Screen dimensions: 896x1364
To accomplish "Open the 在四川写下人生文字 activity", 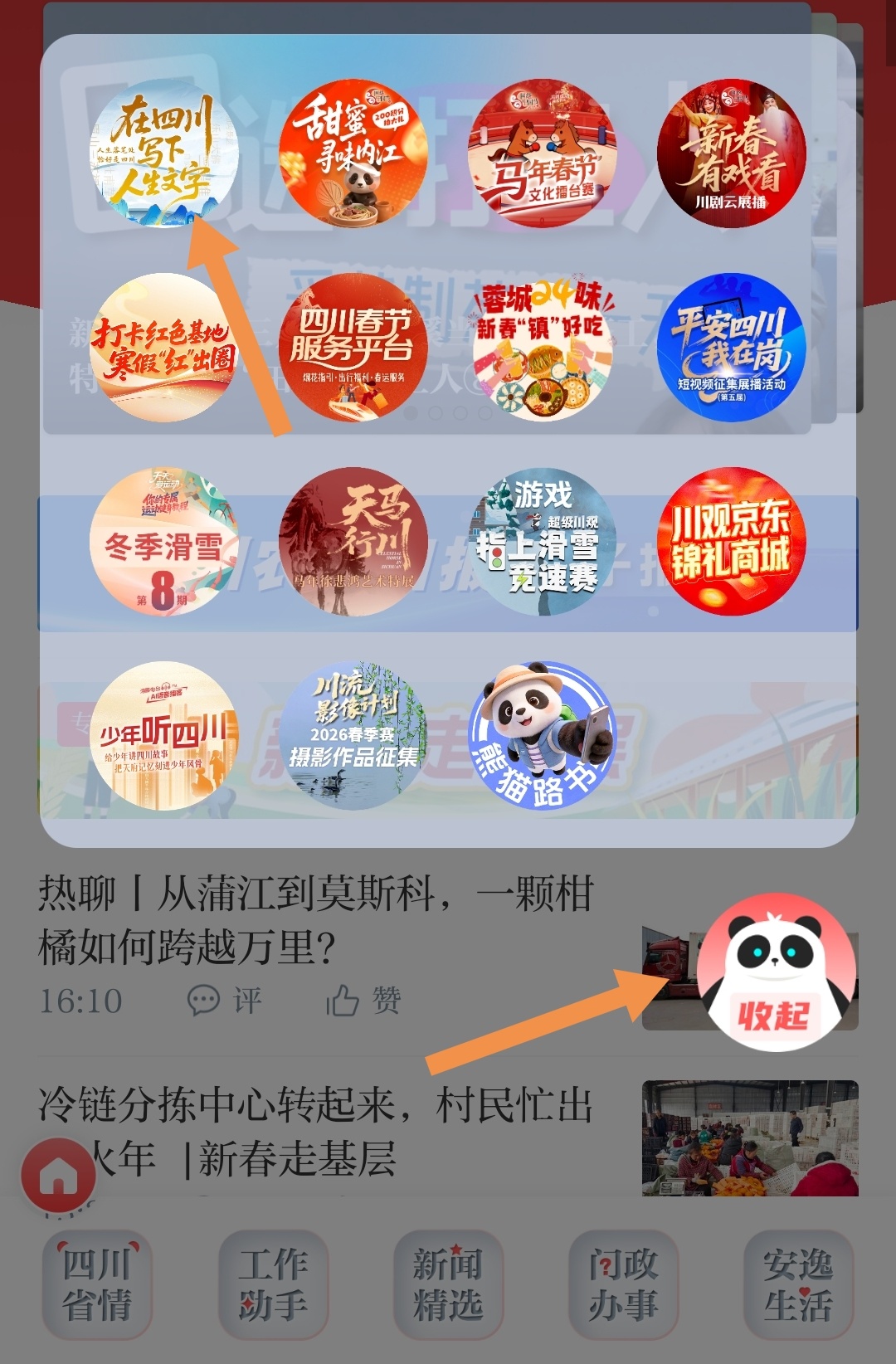I will click(x=163, y=153).
